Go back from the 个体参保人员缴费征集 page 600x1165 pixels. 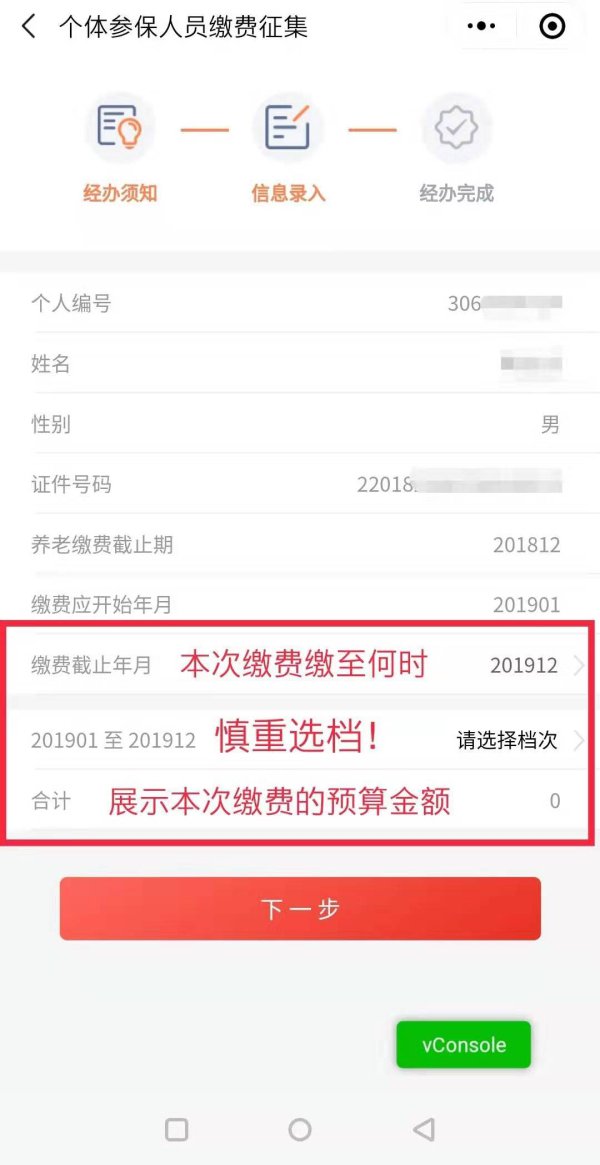(x=29, y=27)
